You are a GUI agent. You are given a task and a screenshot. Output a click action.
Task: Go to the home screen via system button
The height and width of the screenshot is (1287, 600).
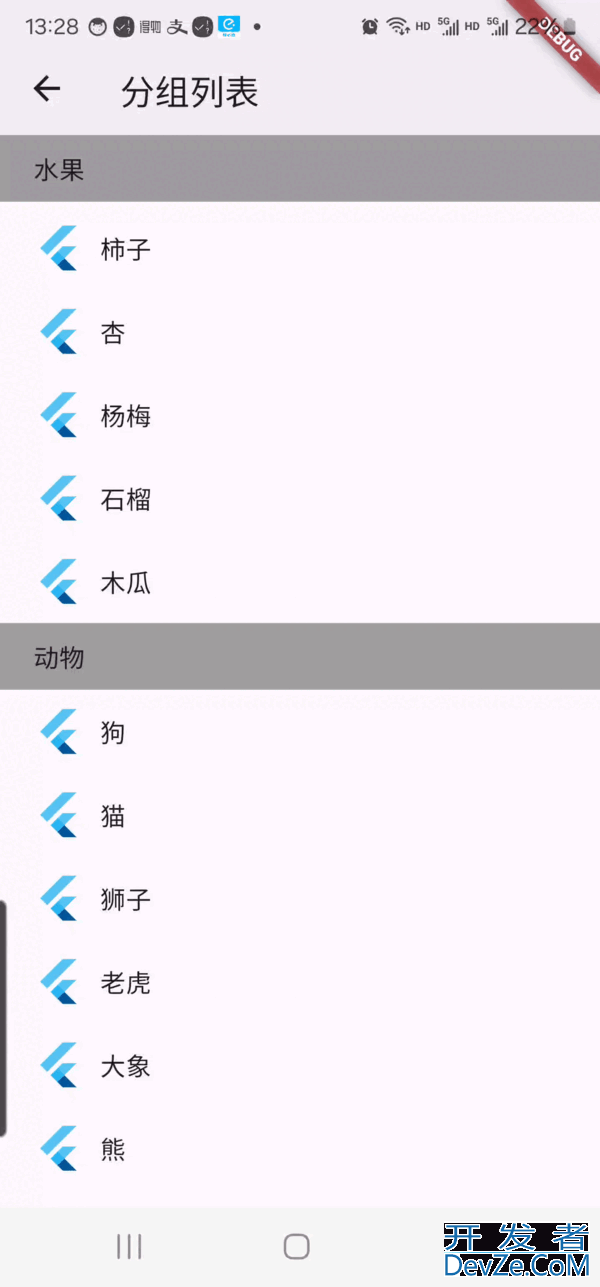(296, 1246)
